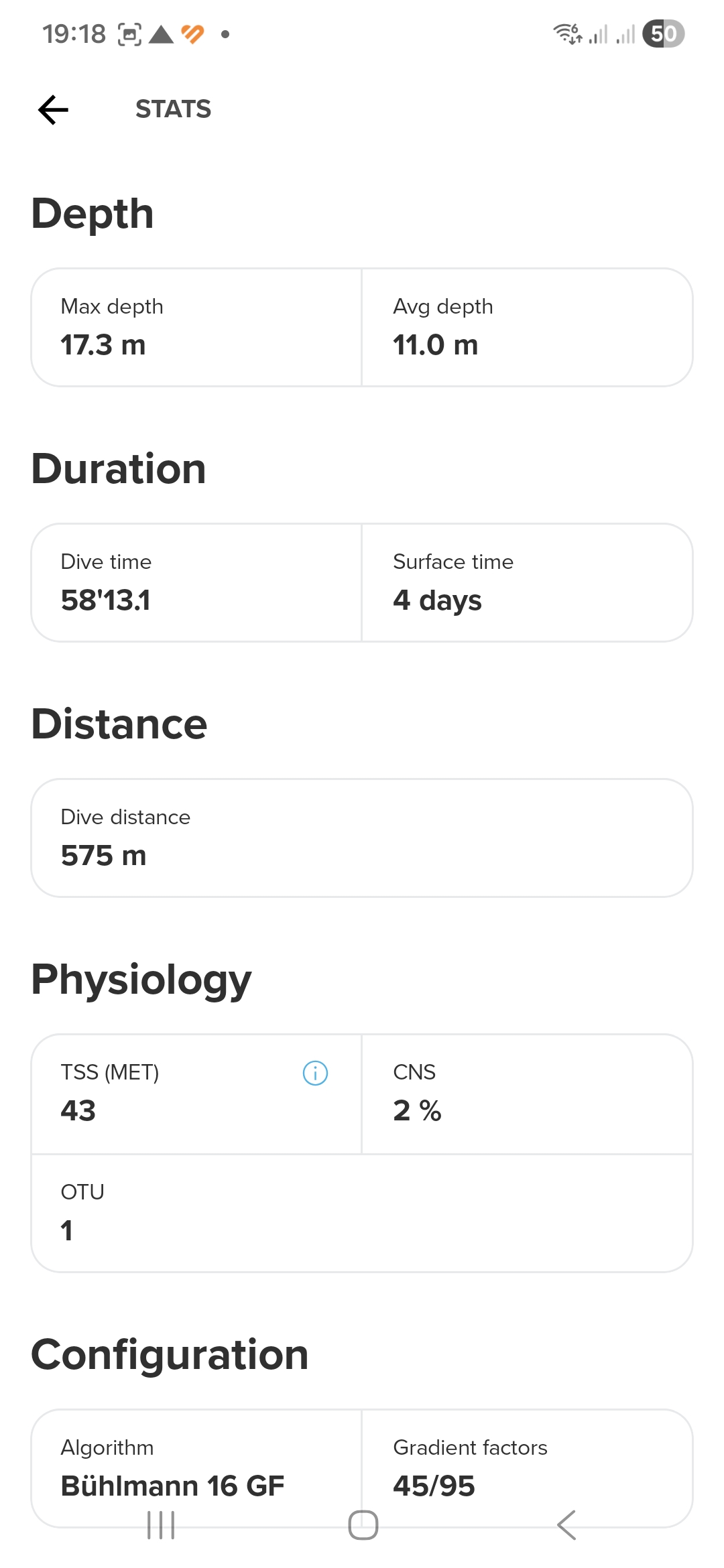The height and width of the screenshot is (1568, 724).
Task: Select the Max depth 17.3 m card
Action: 196,326
